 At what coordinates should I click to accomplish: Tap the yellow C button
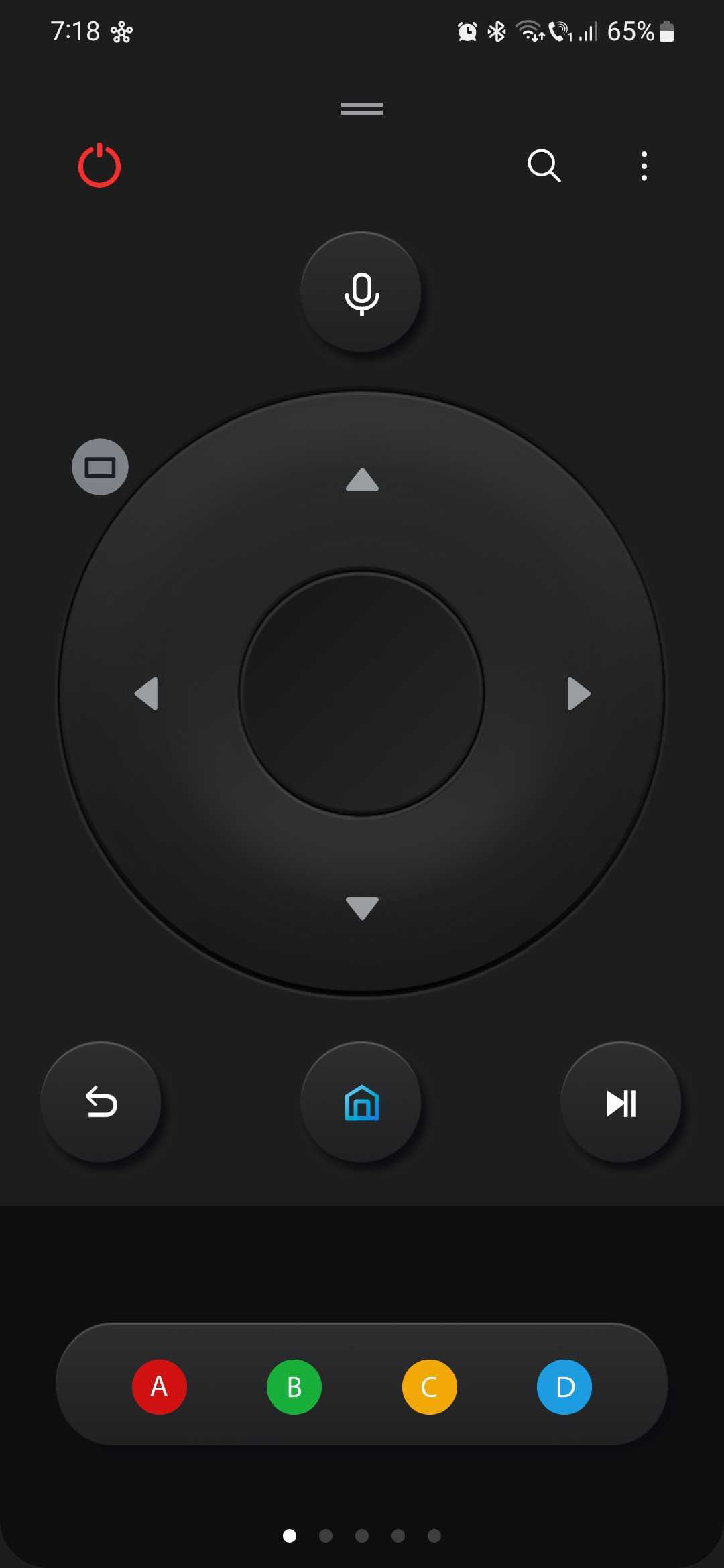[430, 1387]
